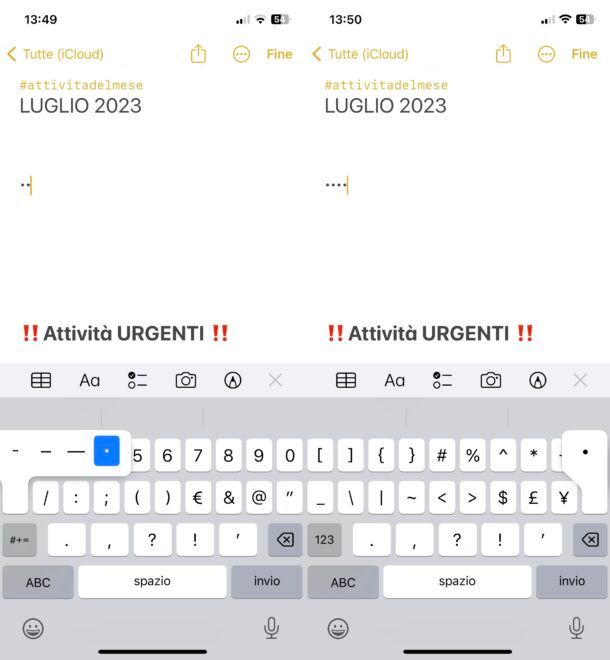Image resolution: width=610 pixels, height=660 pixels.
Task: Tap Fine on the 13:49 screen
Action: tap(279, 54)
